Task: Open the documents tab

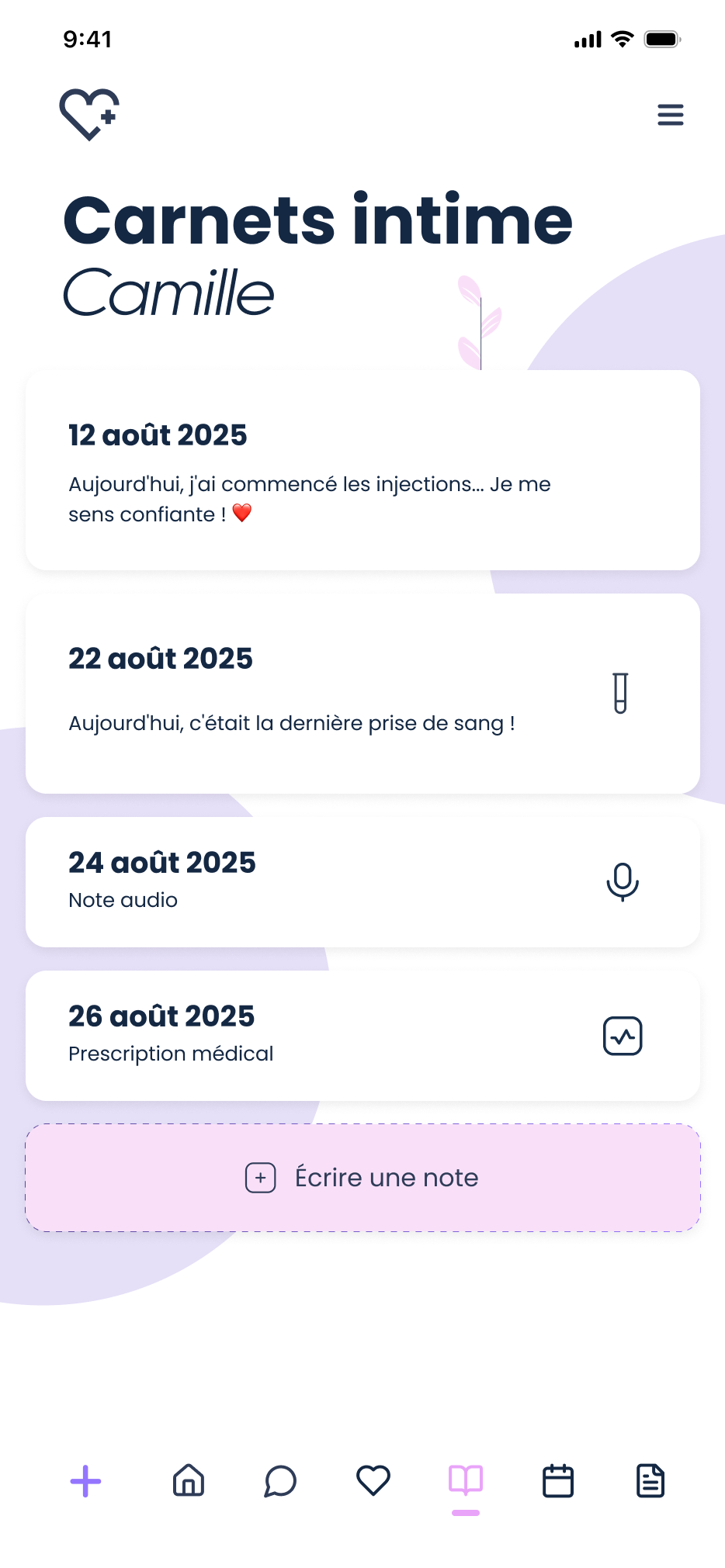Action: coord(650,1481)
